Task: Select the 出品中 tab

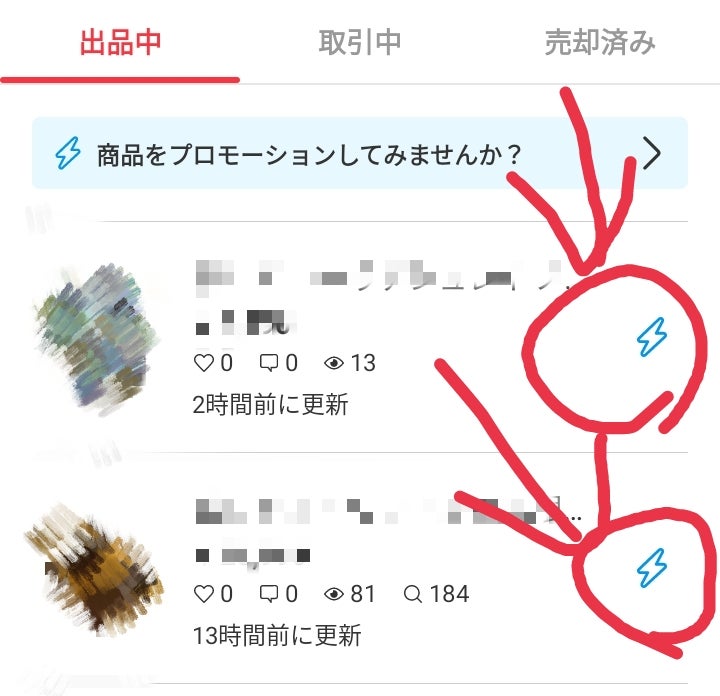Action: point(120,43)
